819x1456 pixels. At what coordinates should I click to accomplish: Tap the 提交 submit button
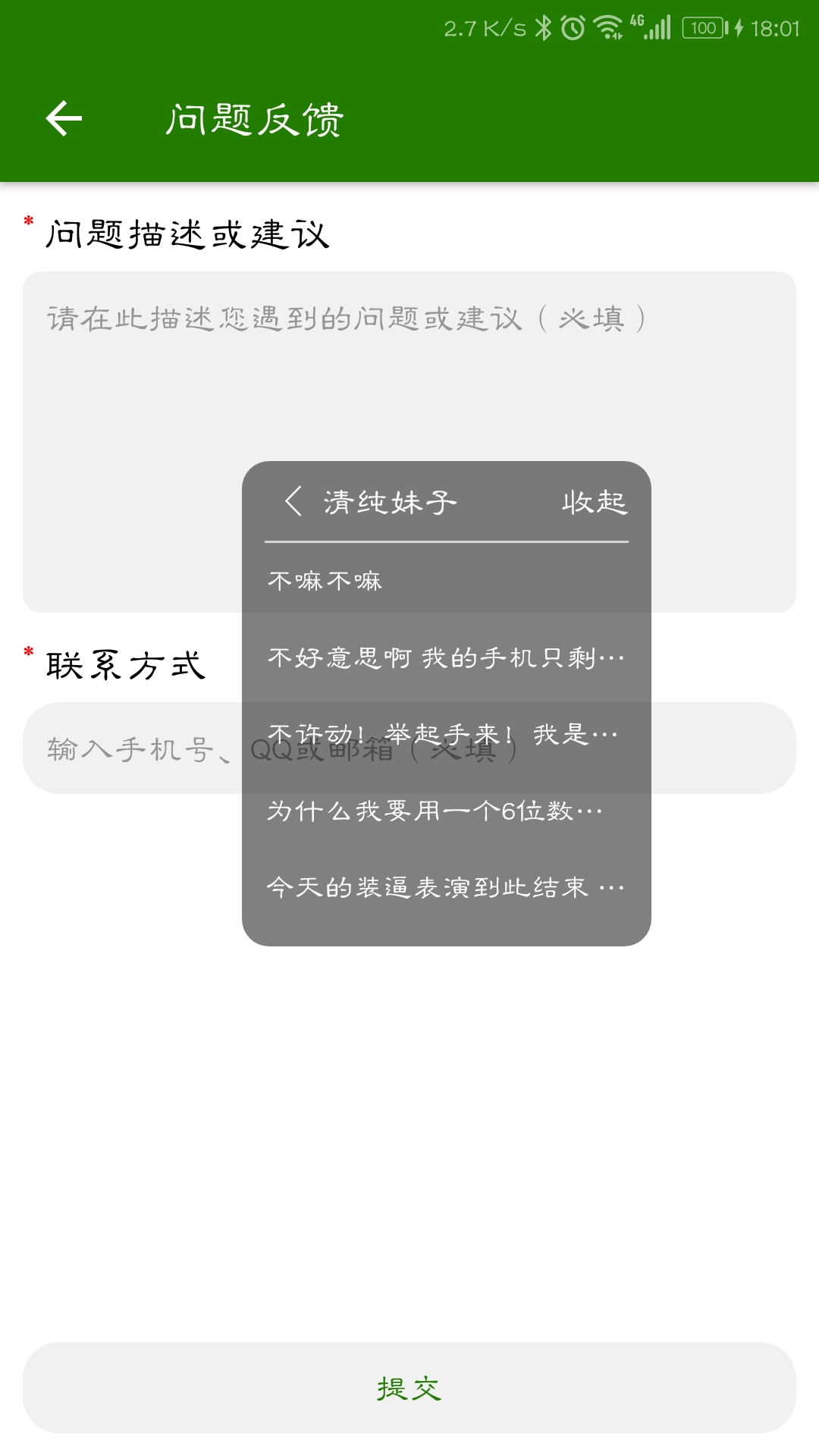(409, 1388)
